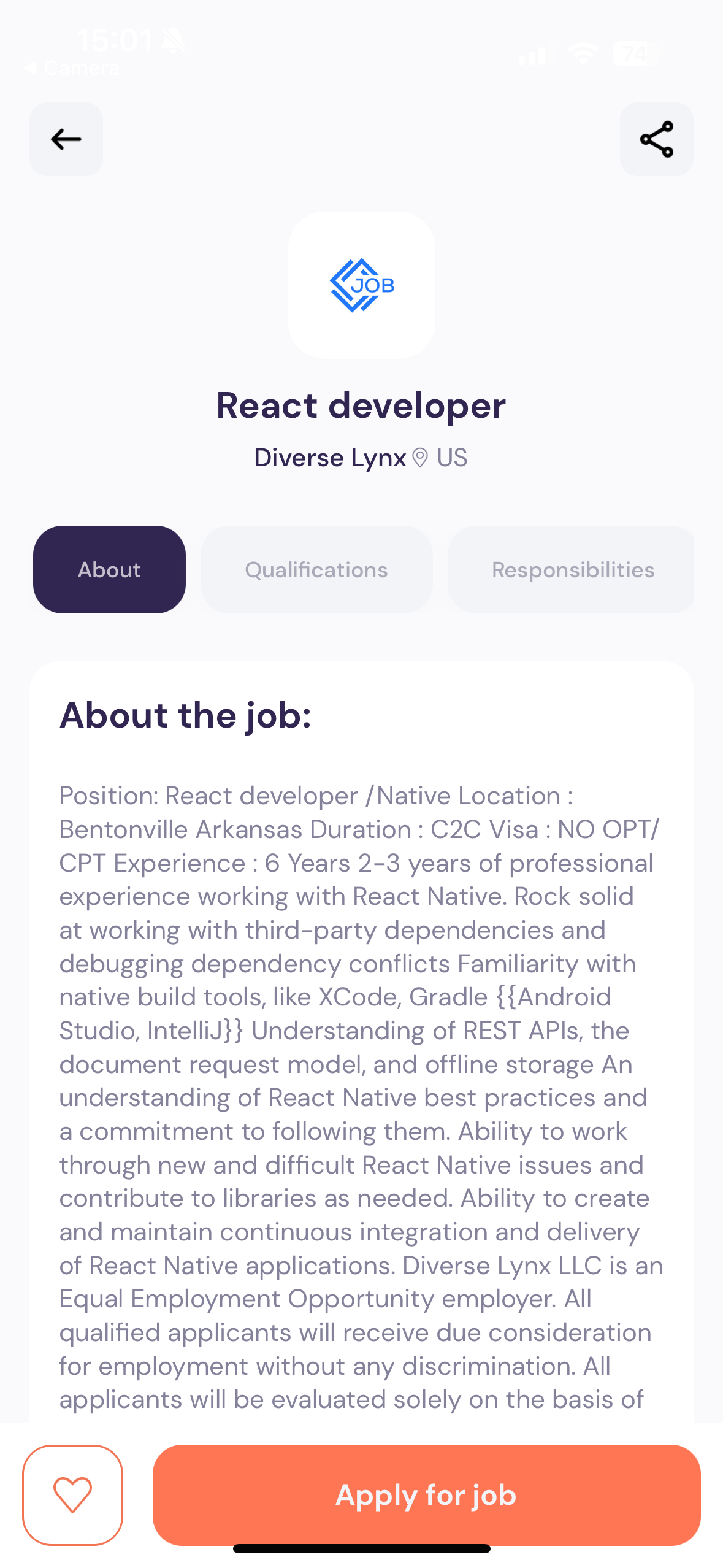
Task: Tap Apply for job
Action: coord(426,1495)
